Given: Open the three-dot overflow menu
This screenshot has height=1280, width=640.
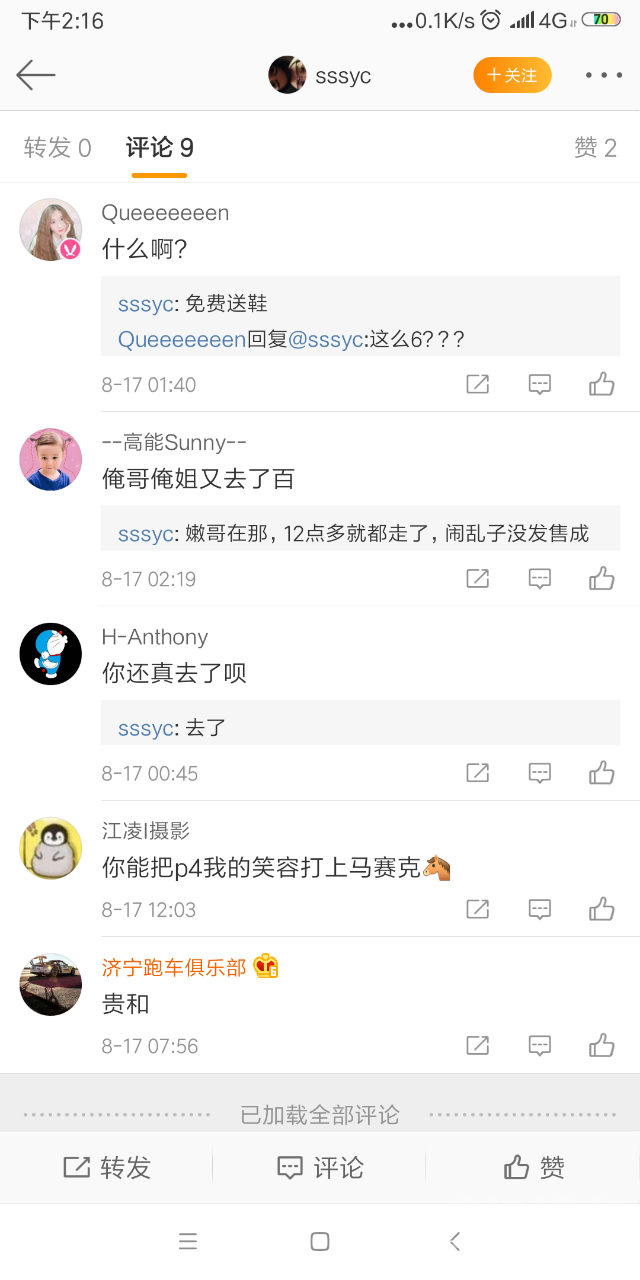Looking at the screenshot, I should click(603, 75).
